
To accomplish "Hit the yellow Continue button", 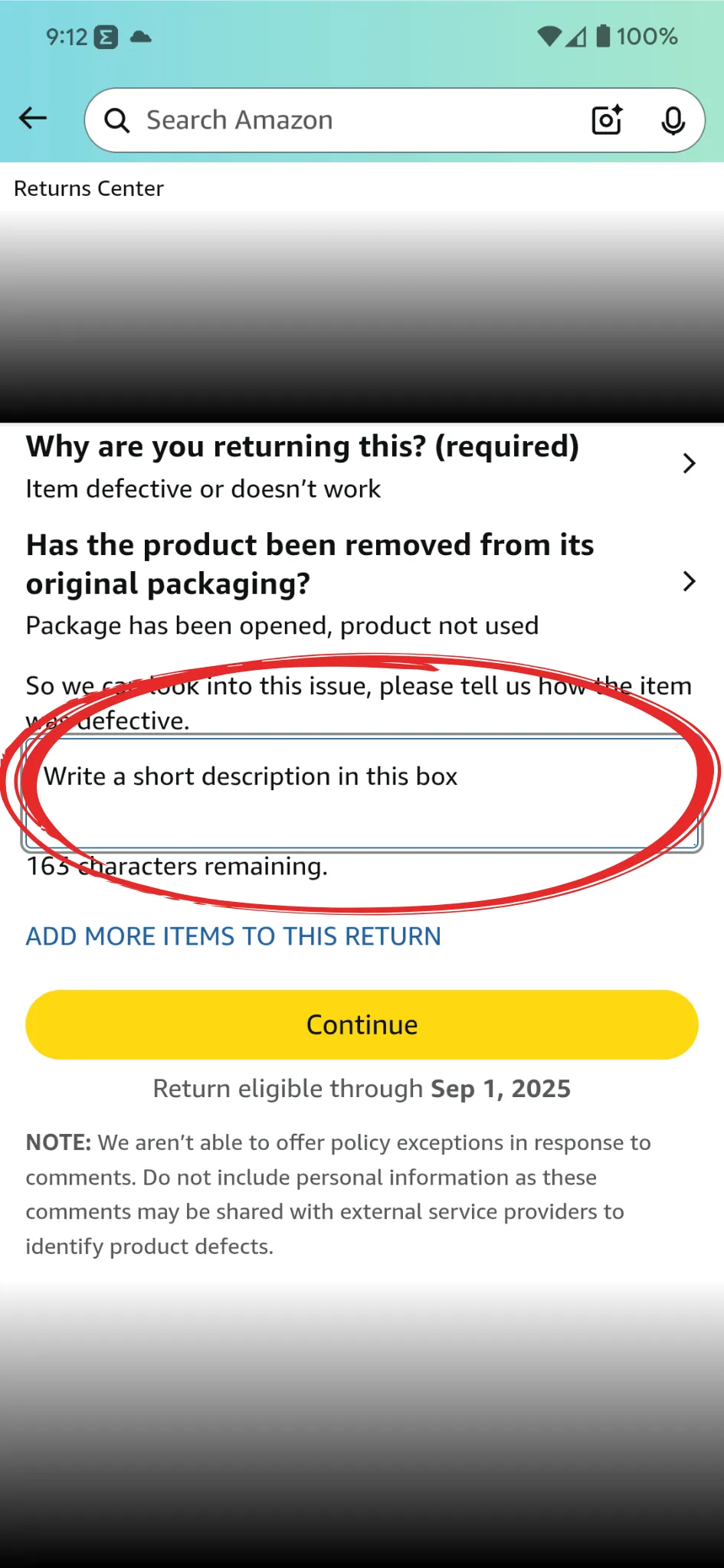I will 362,1024.
